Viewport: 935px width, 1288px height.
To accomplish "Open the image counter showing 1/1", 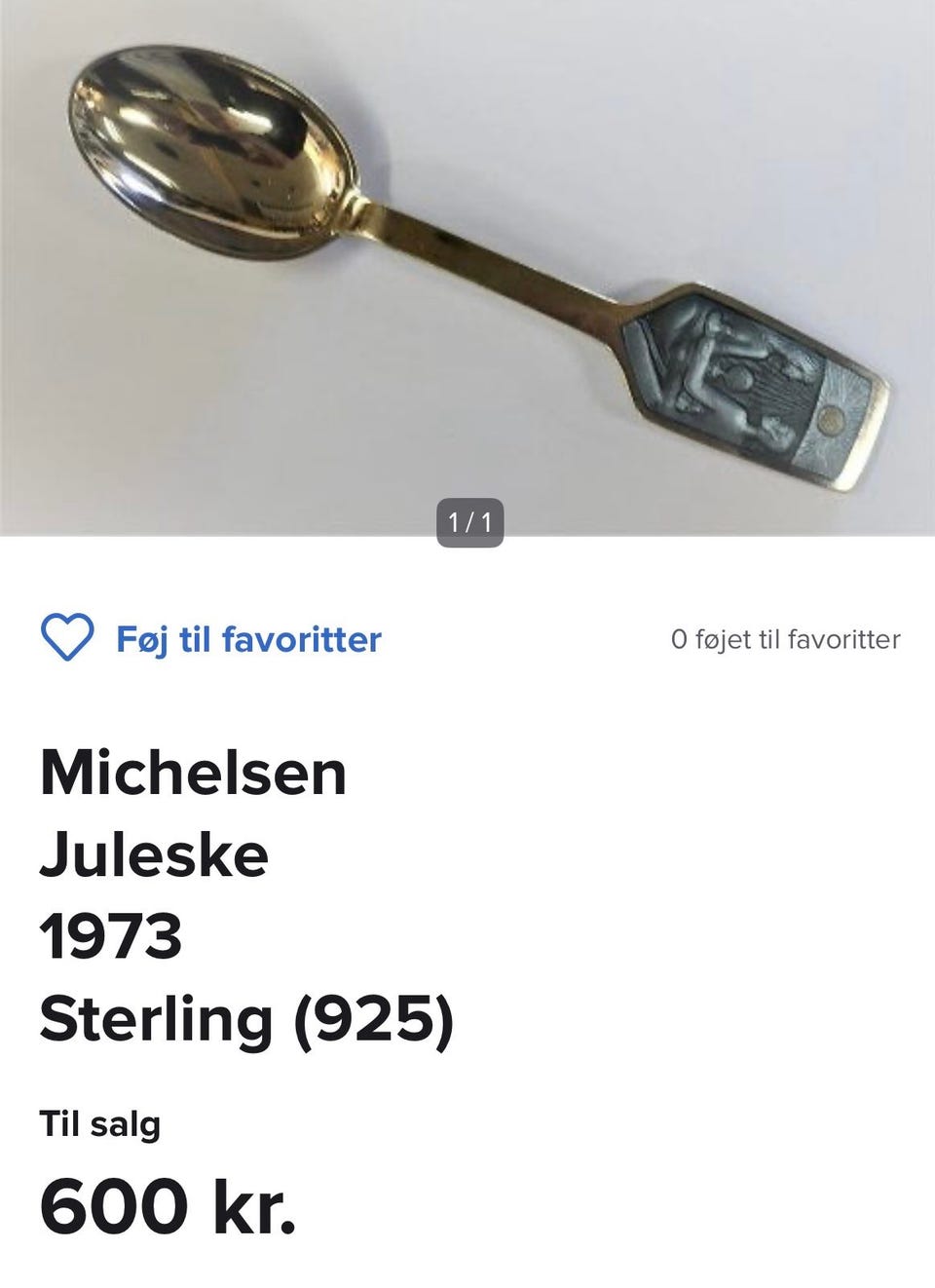I will point(470,521).
